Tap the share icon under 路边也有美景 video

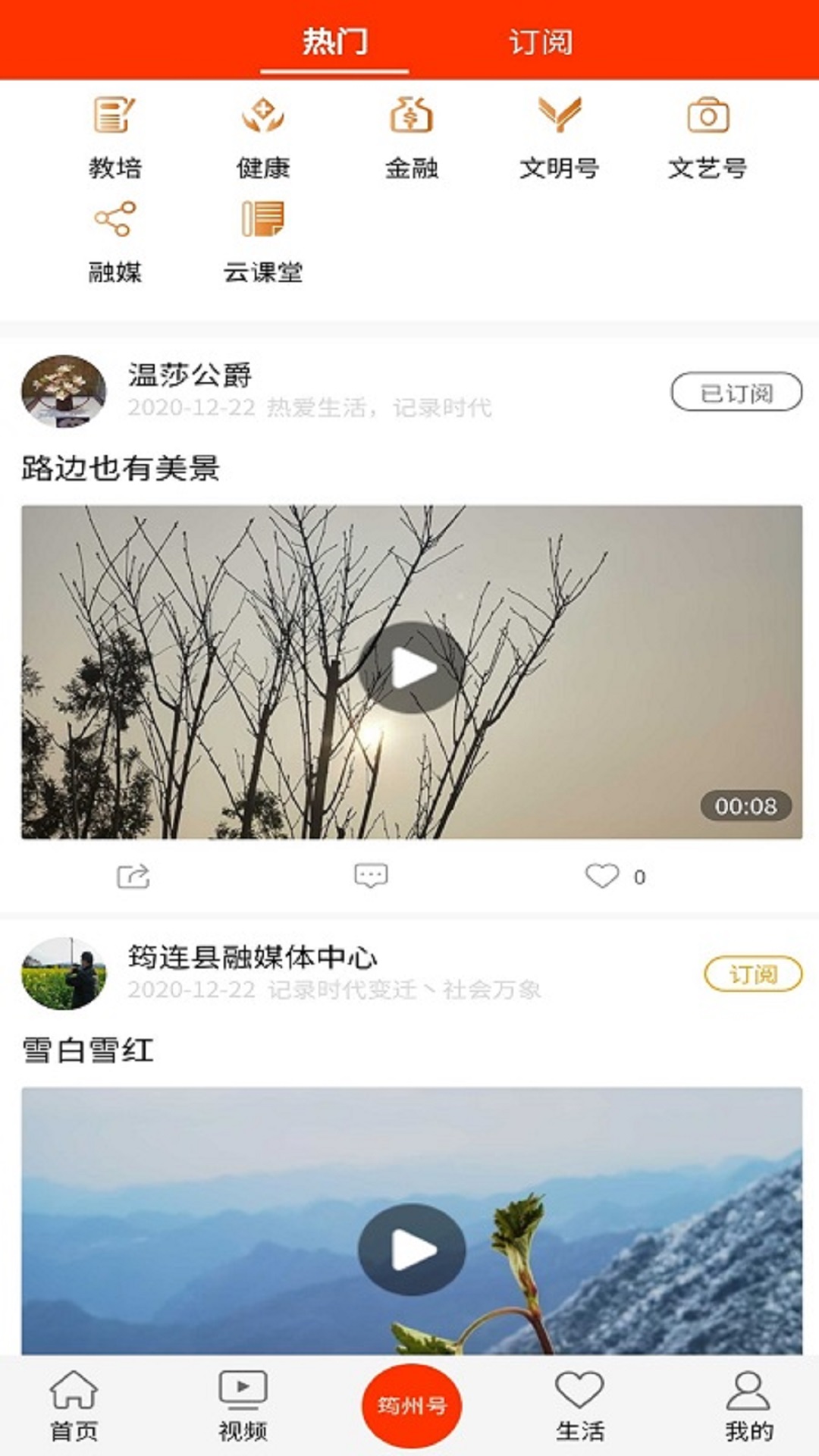pos(133,876)
